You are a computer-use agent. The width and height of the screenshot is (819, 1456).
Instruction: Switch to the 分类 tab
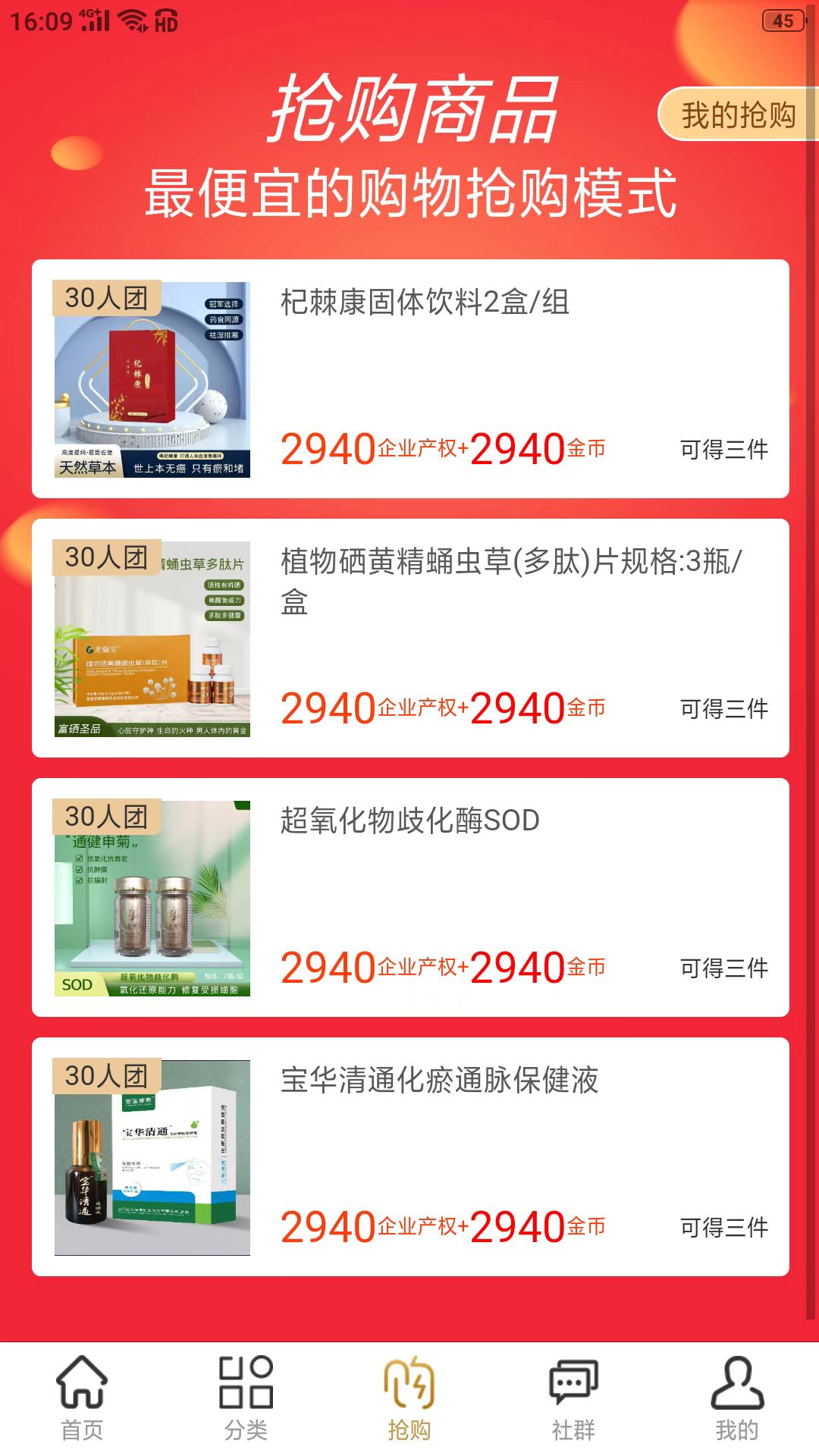[x=246, y=1398]
